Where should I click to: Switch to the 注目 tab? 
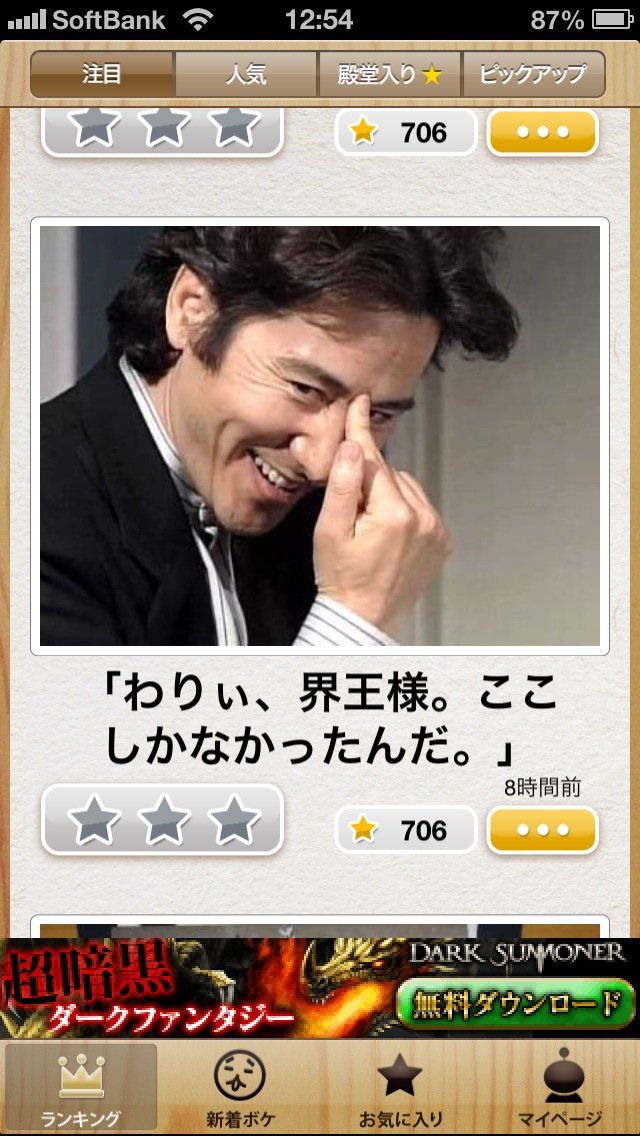103,75
